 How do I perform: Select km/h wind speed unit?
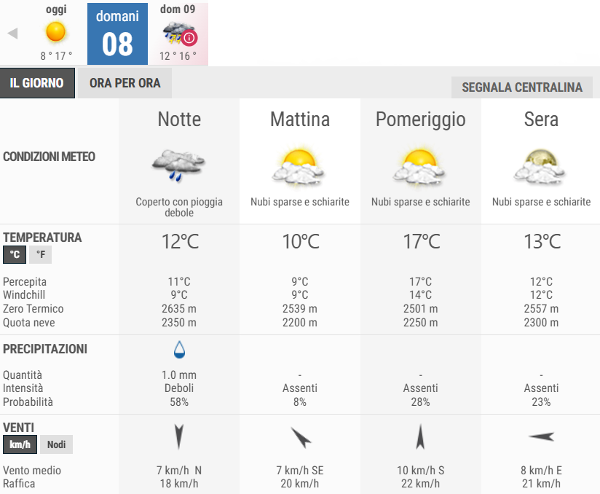[18, 444]
